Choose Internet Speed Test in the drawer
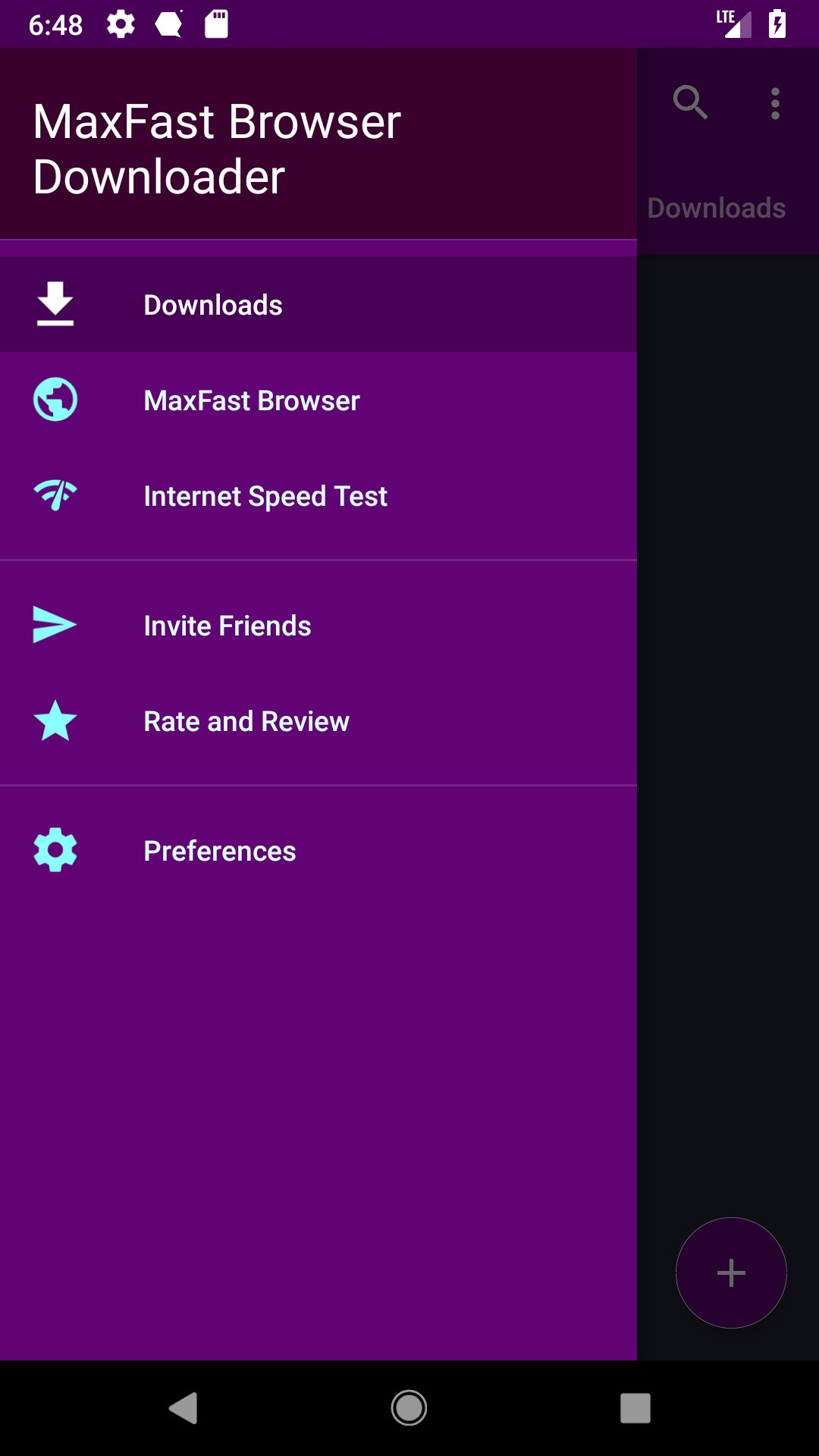Screen dimensions: 819x1456 tap(265, 494)
